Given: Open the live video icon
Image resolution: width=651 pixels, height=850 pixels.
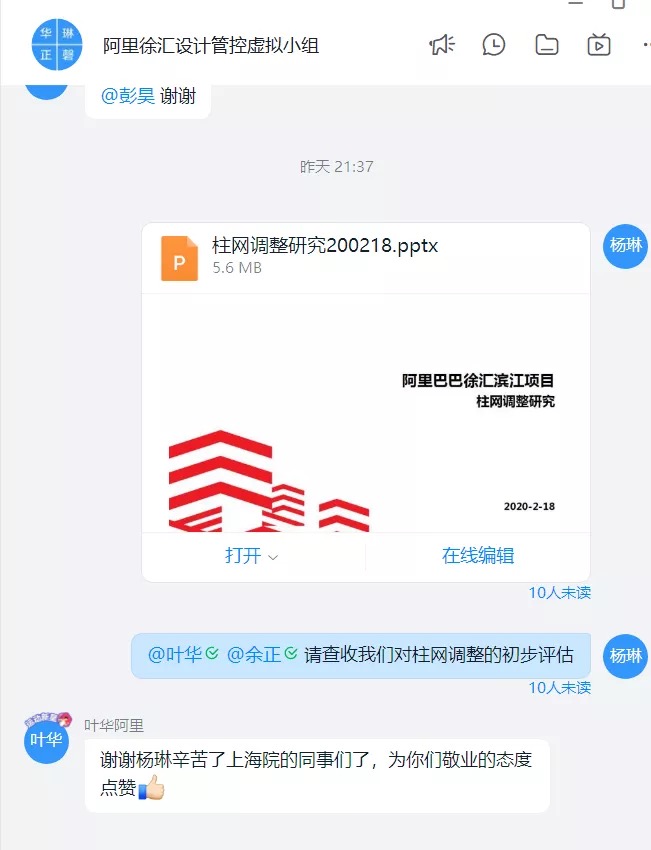Looking at the screenshot, I should tap(599, 44).
